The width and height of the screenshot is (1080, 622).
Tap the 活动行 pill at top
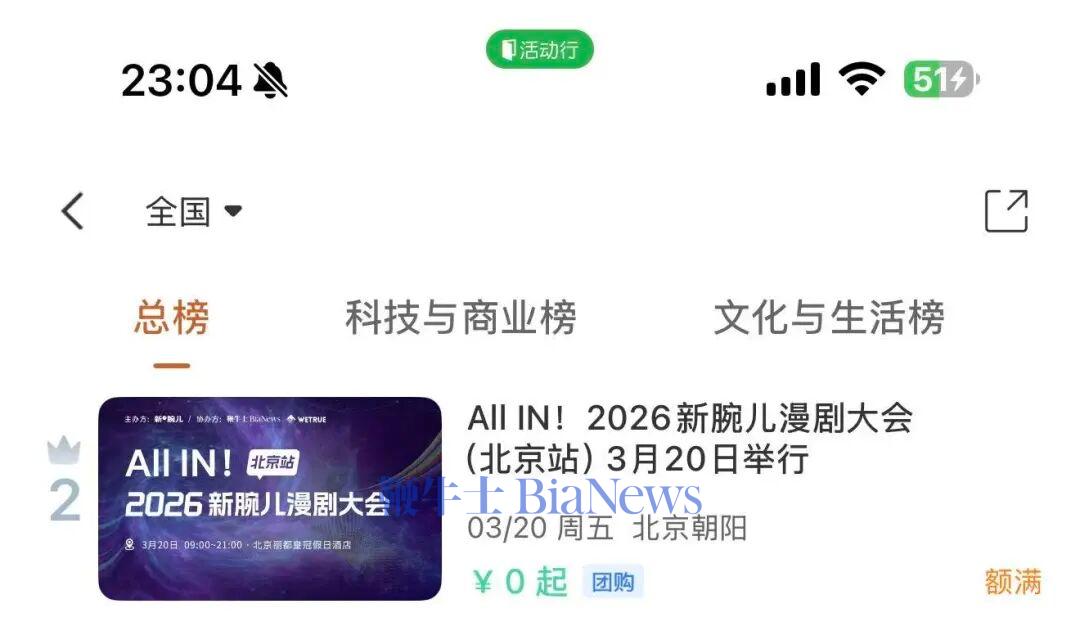(x=540, y=49)
